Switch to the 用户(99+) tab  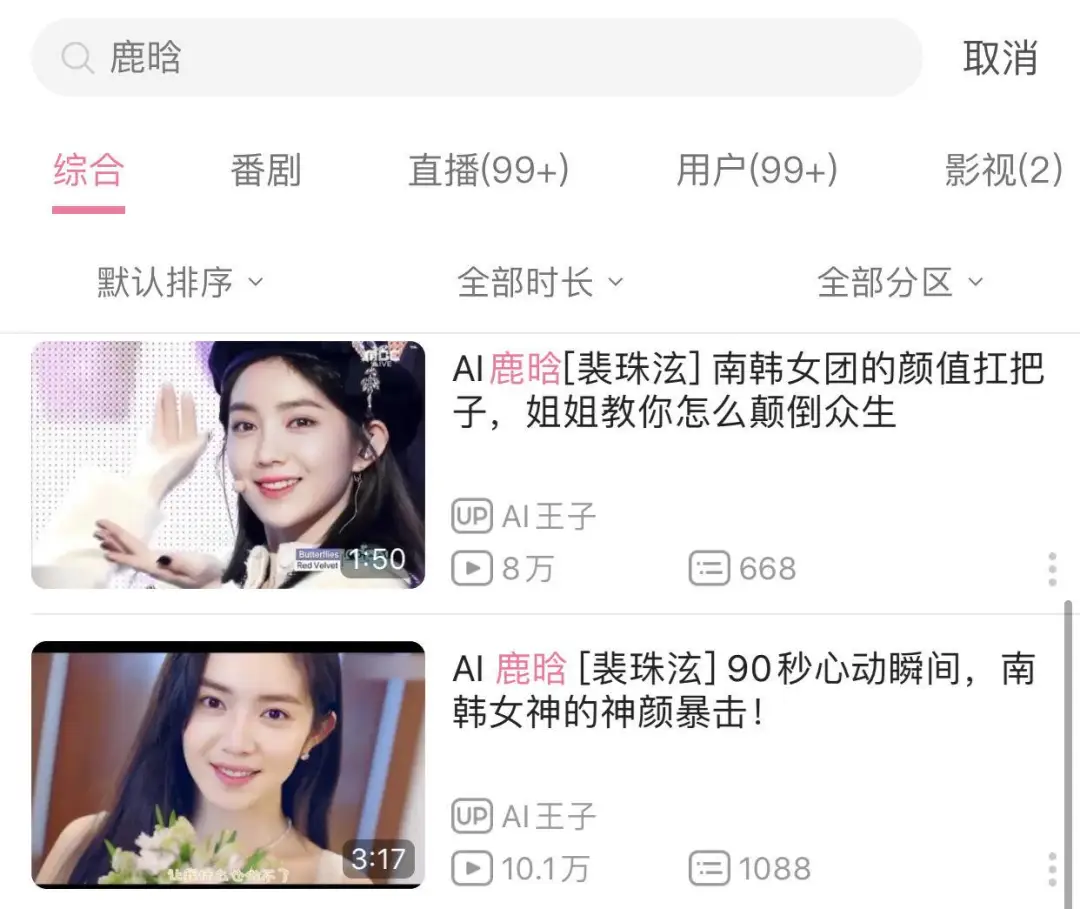[756, 171]
